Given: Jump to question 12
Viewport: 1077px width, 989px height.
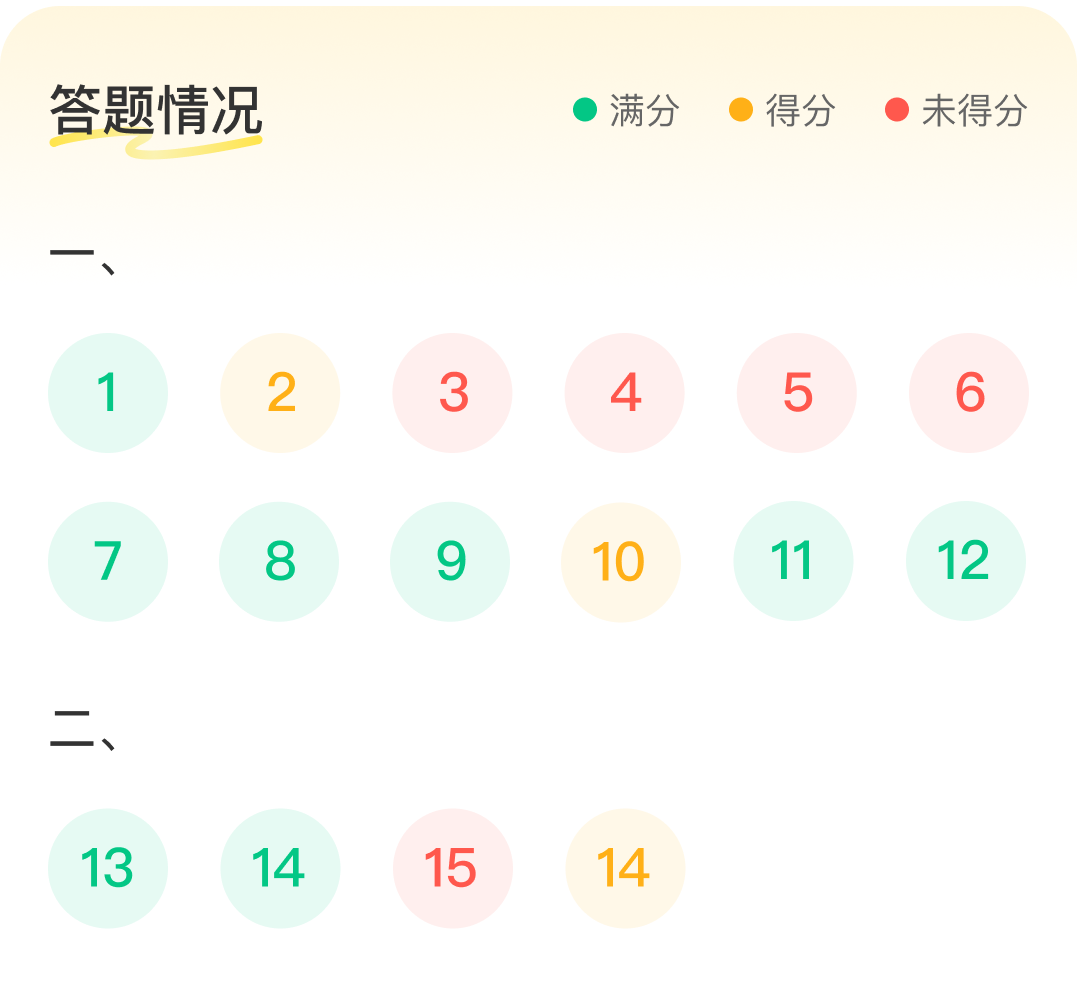Looking at the screenshot, I should click(x=965, y=561).
